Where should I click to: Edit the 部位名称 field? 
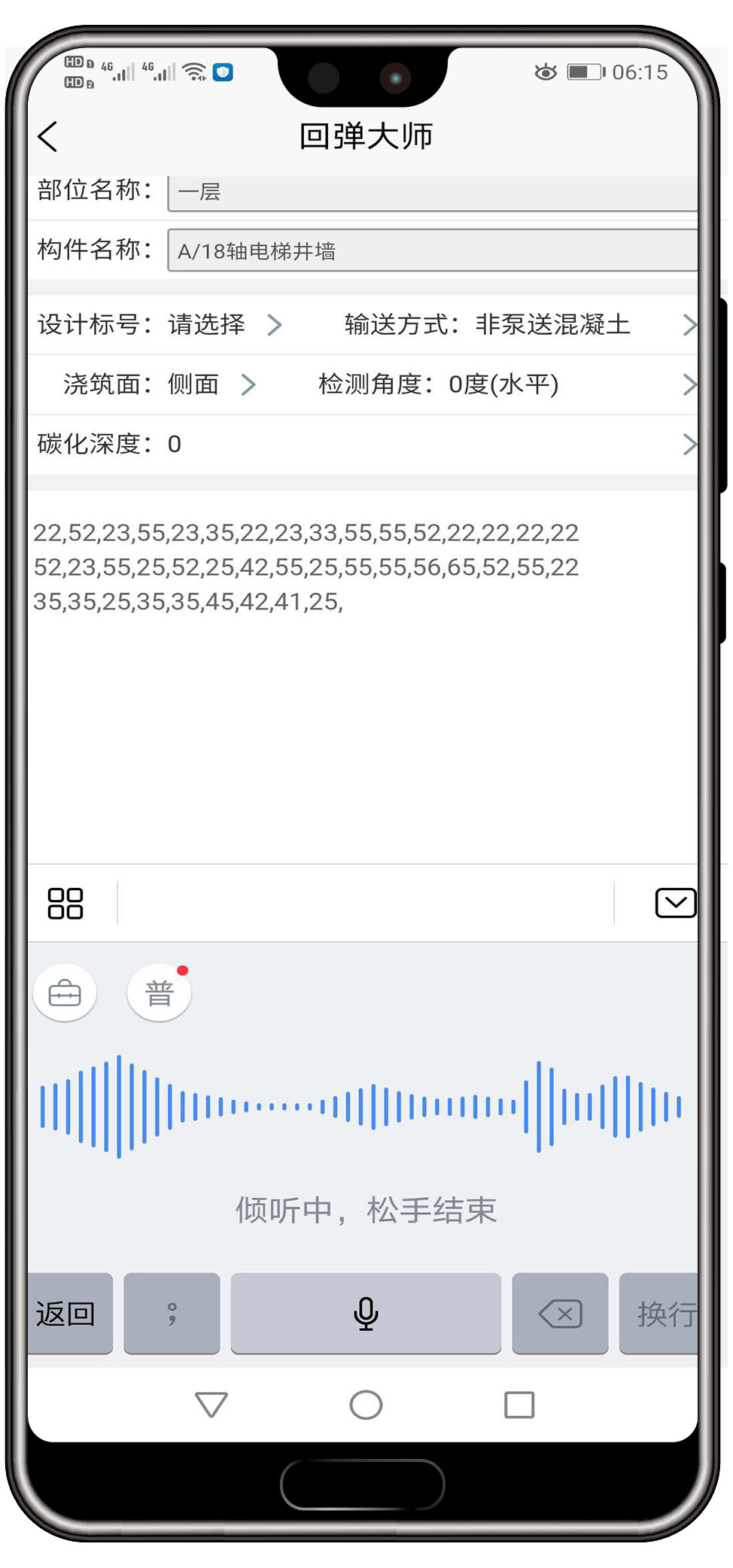pyautogui.click(x=431, y=193)
